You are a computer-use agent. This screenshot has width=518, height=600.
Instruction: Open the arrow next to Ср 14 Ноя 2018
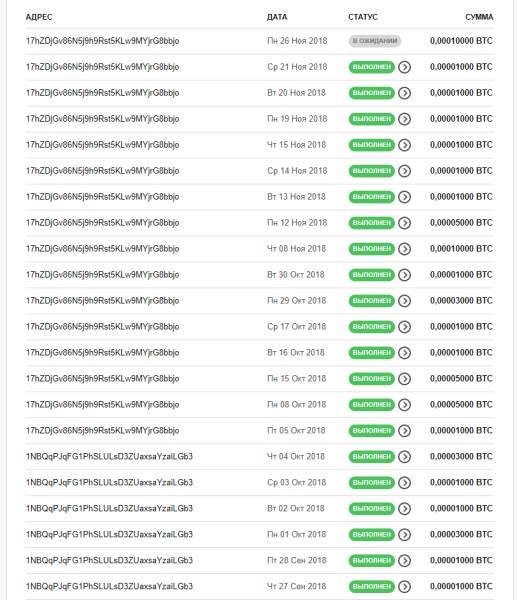[x=404, y=171]
